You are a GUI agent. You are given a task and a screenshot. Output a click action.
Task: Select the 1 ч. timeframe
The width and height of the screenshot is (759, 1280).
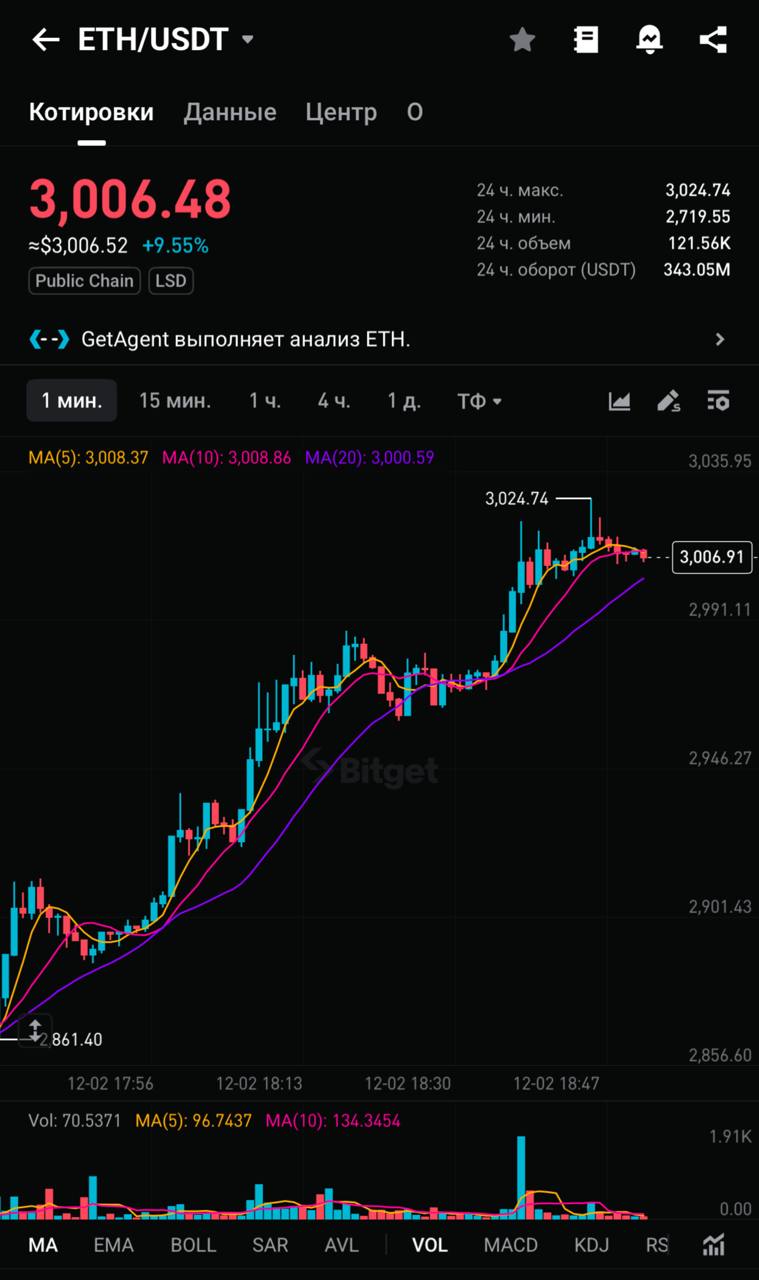pos(265,401)
